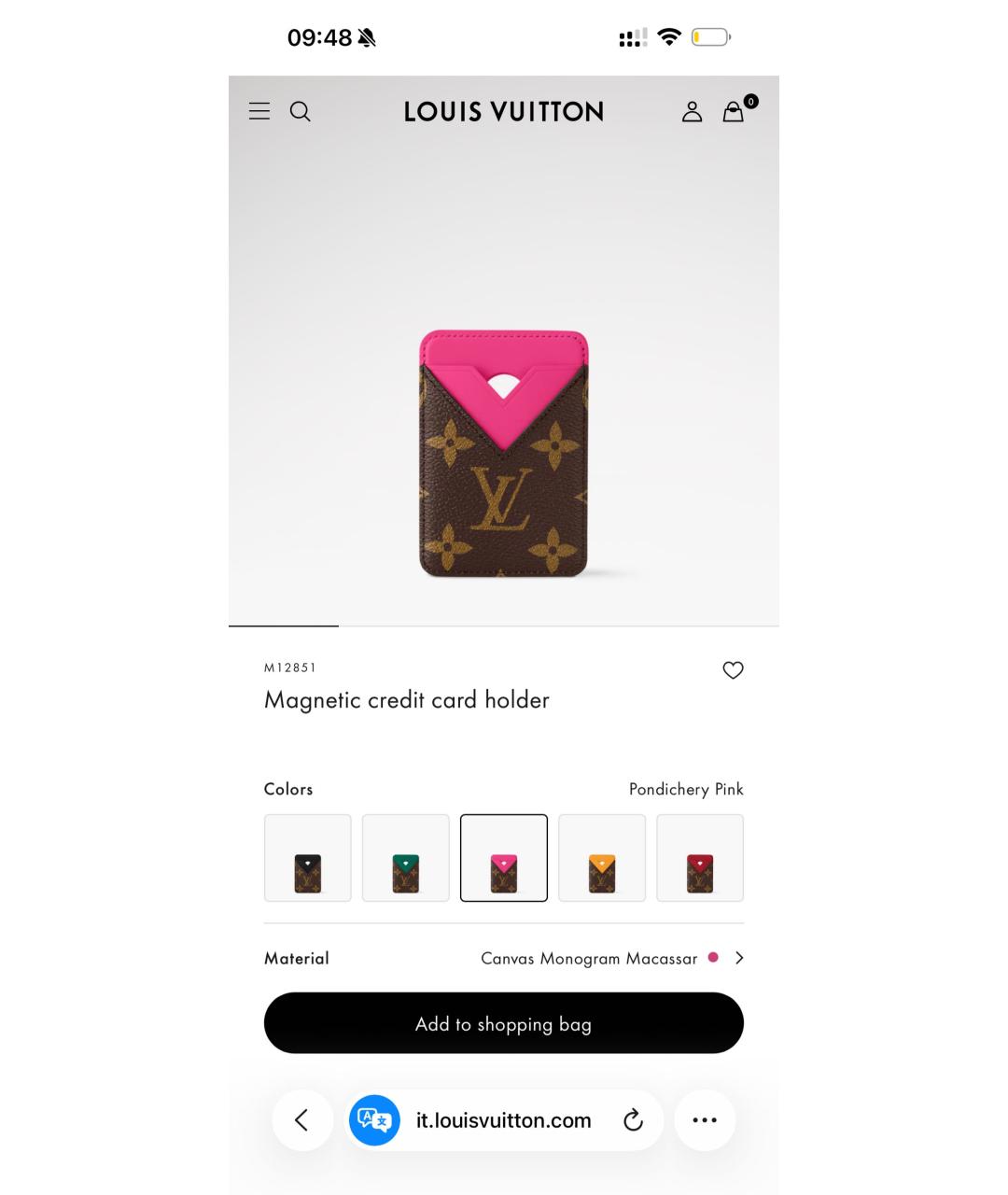Open the site search
The width and height of the screenshot is (1008, 1195).
pyautogui.click(x=300, y=111)
